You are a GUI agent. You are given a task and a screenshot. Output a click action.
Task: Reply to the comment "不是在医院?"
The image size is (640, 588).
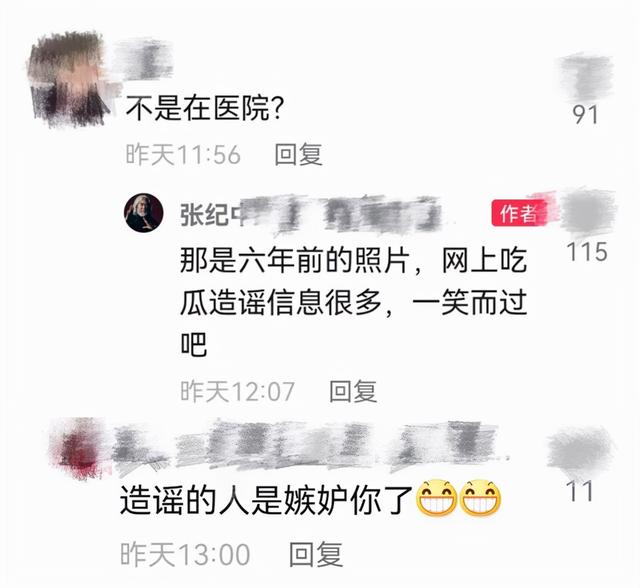(x=298, y=155)
